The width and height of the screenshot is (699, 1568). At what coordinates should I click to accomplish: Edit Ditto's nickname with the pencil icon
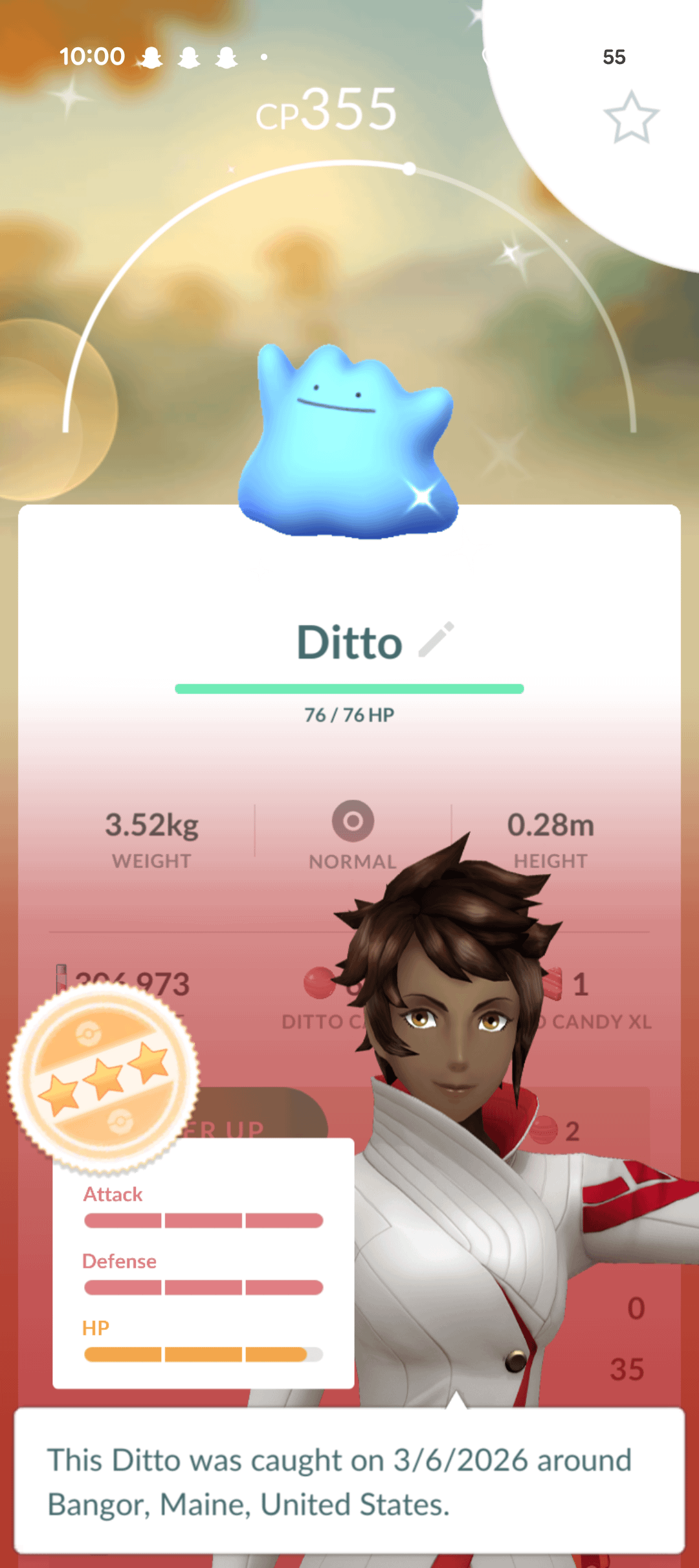436,640
